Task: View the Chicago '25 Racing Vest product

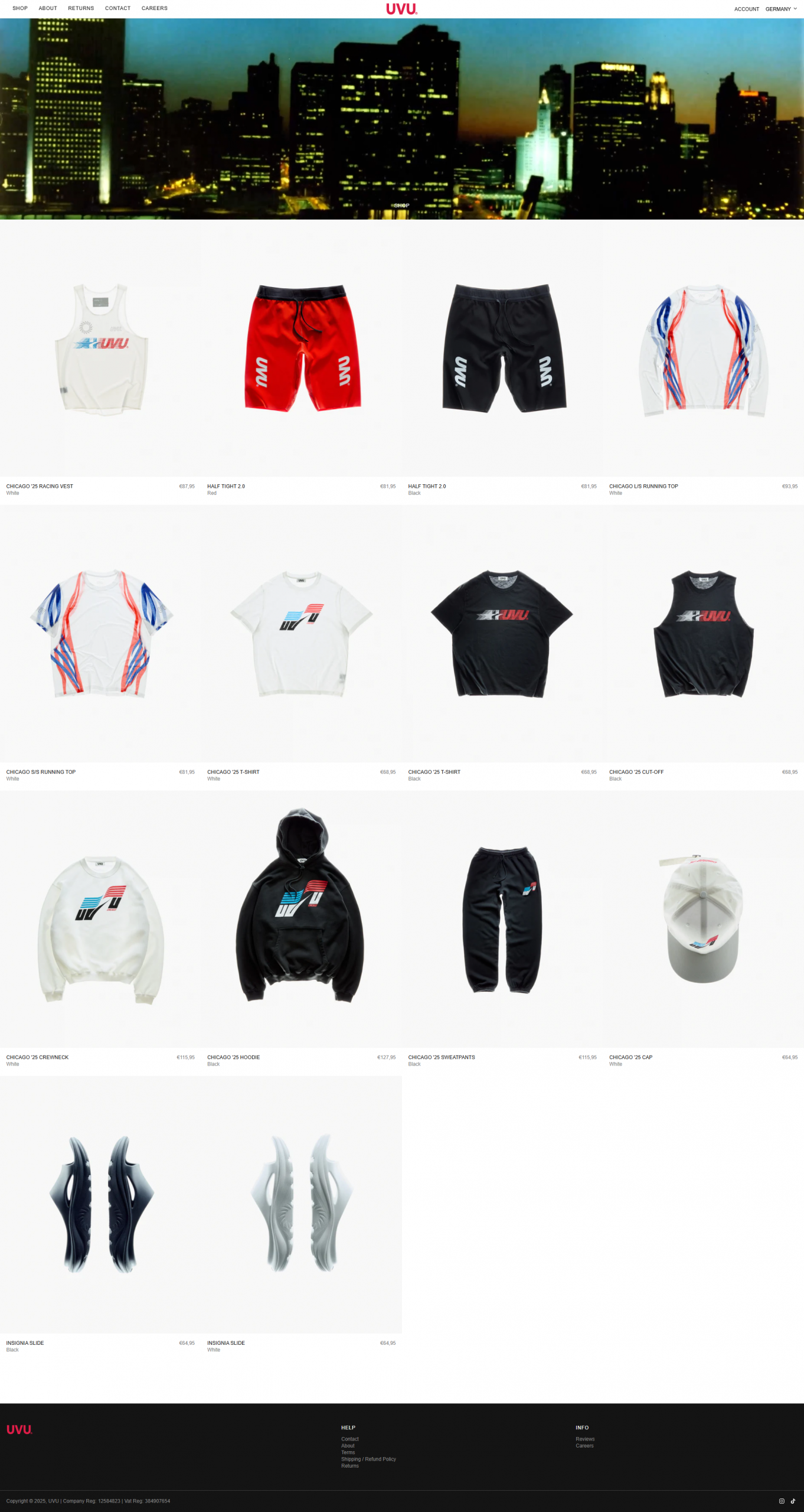Action: [100, 348]
